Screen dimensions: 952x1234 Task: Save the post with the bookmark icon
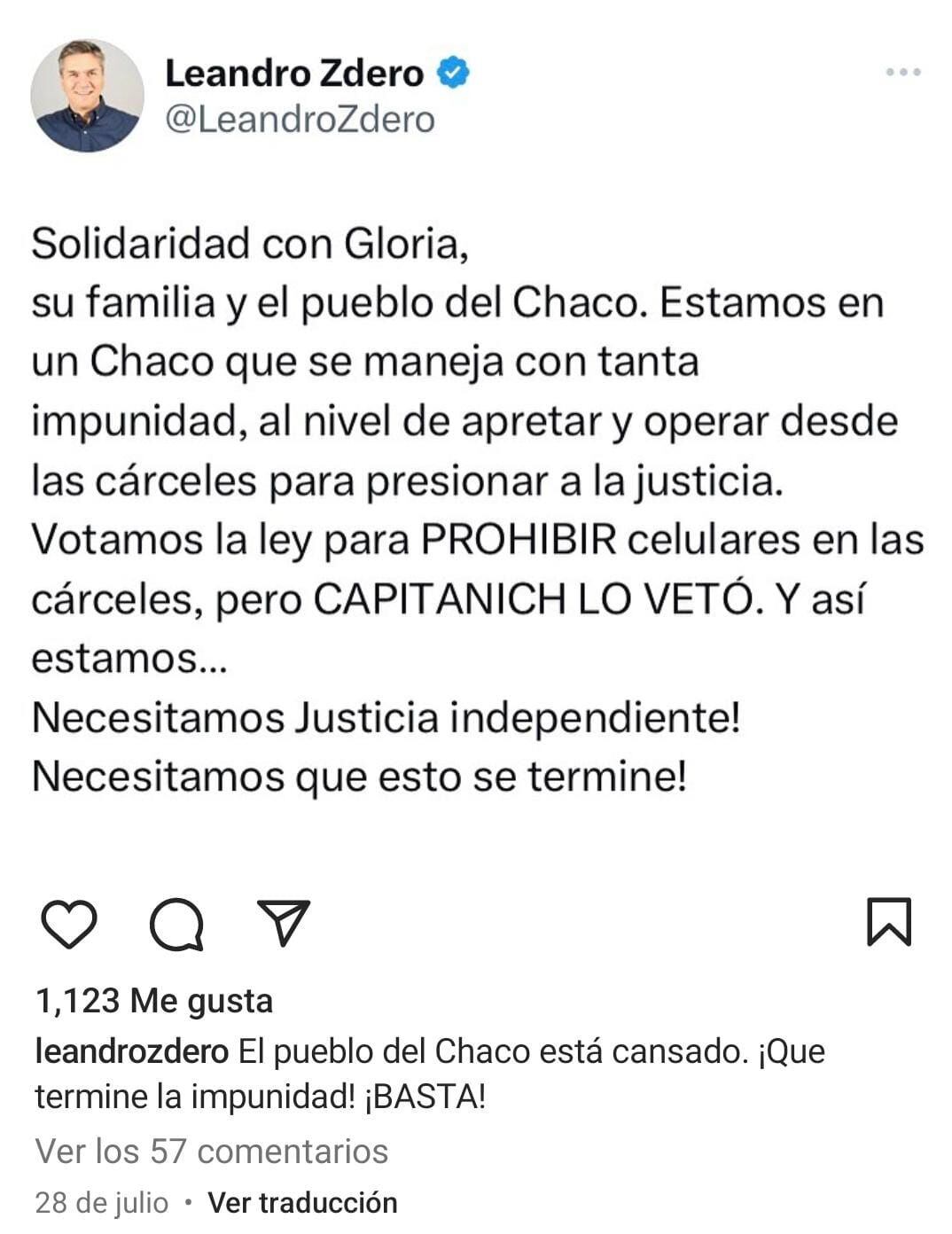pyautogui.click(x=888, y=922)
